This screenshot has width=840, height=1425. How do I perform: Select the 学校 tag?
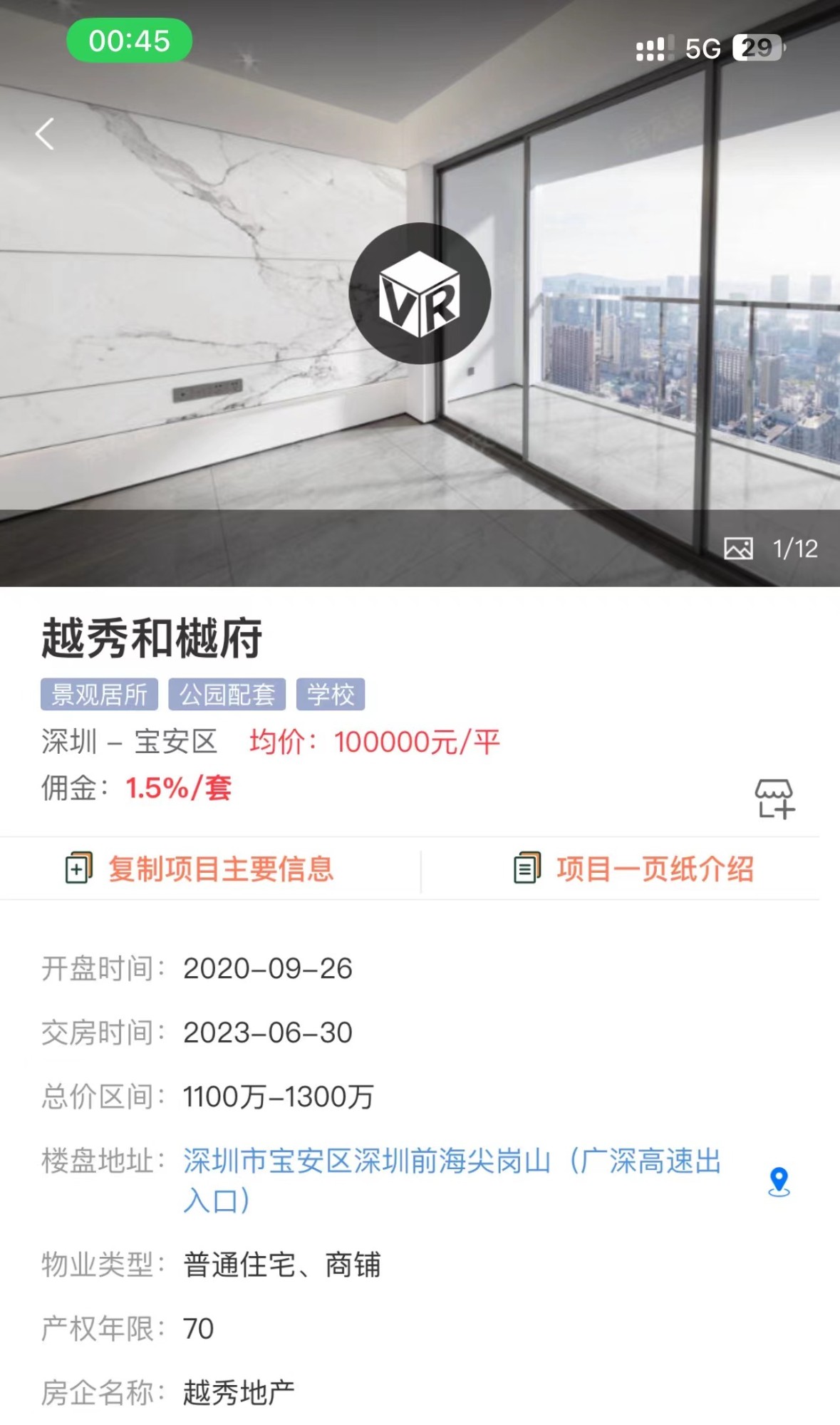(x=331, y=694)
